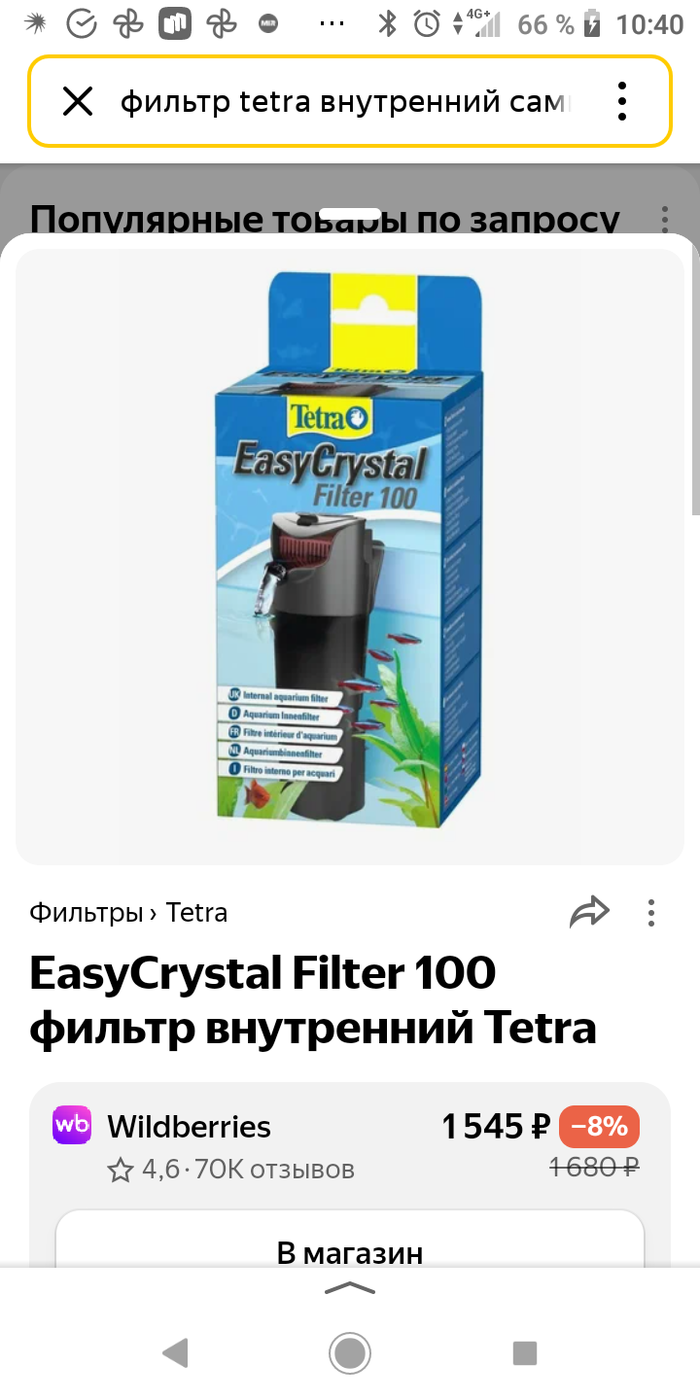This screenshot has height=1400, width=700.
Task: Close the search with the X icon
Action: pos(77,101)
